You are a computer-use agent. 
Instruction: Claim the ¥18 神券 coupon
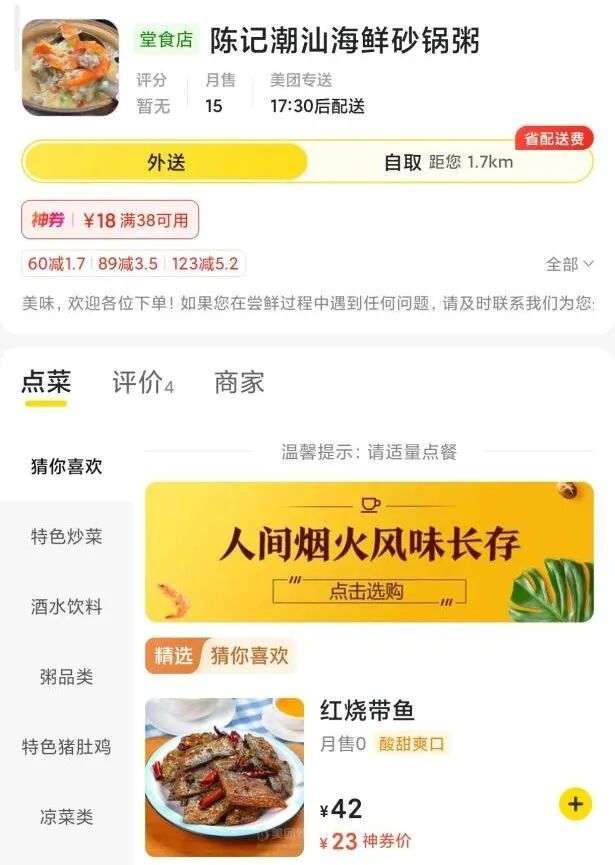(x=110, y=220)
